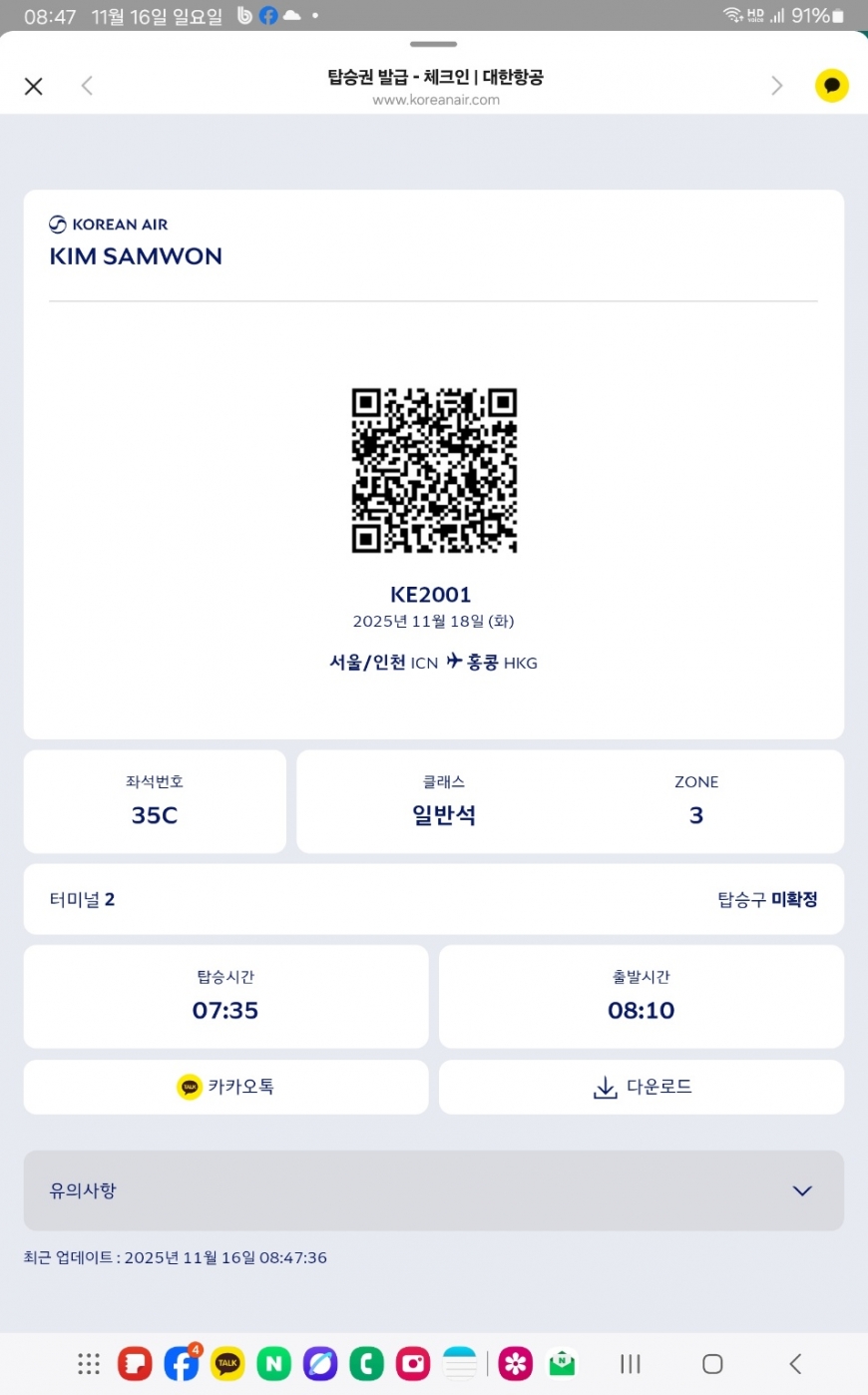Download the boarding pass with 다운로드
The height and width of the screenshot is (1395, 868).
642,1087
